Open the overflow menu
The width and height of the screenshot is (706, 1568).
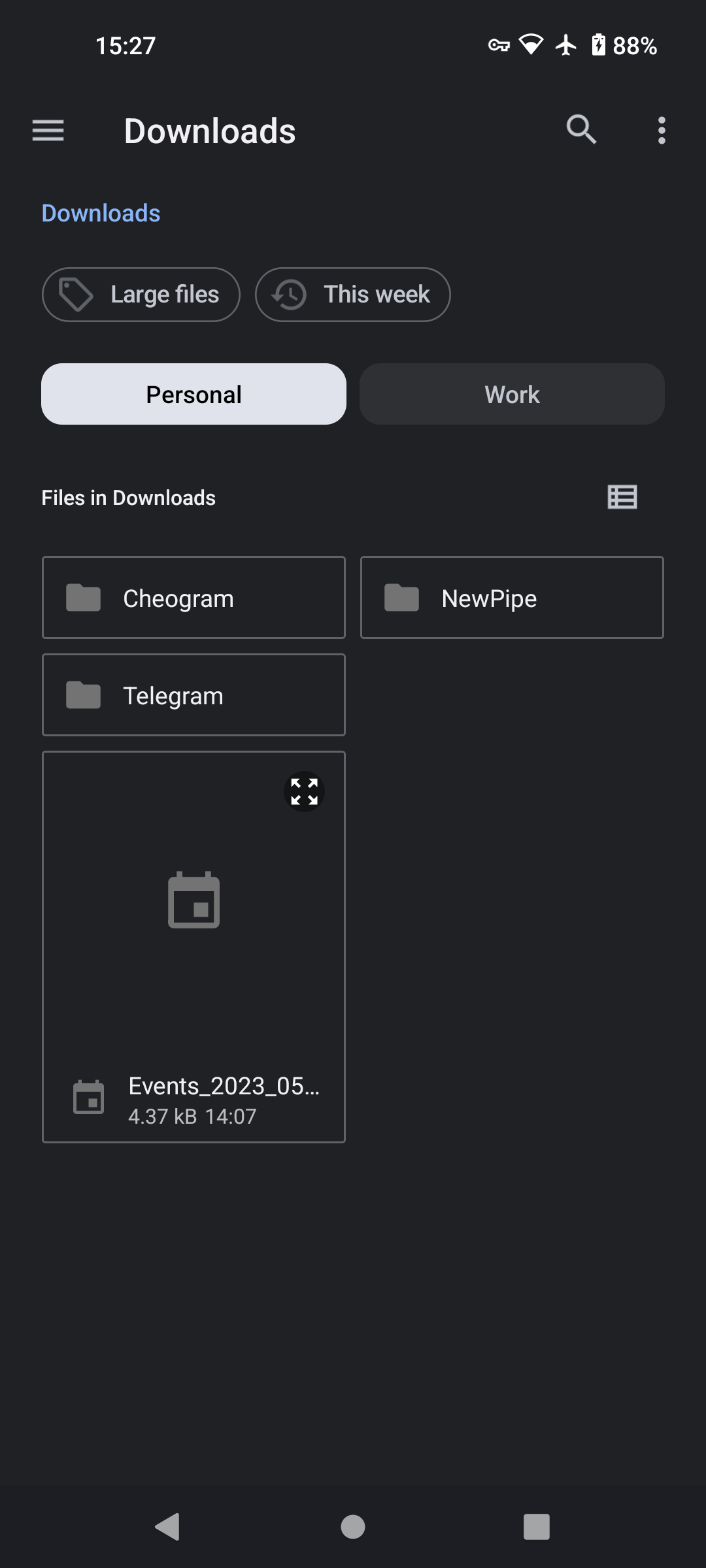coord(662,130)
